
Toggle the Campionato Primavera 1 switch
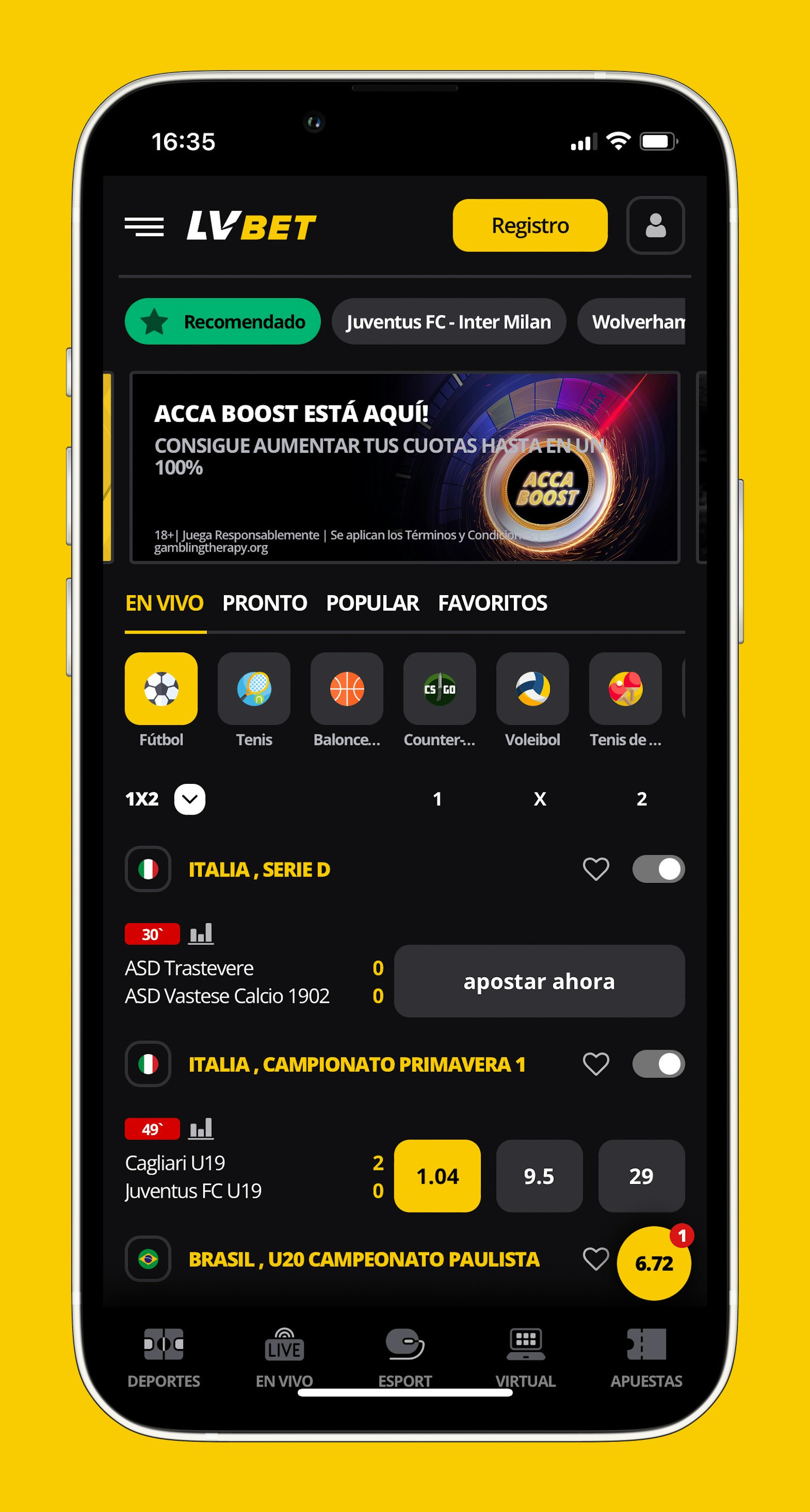(x=658, y=1064)
